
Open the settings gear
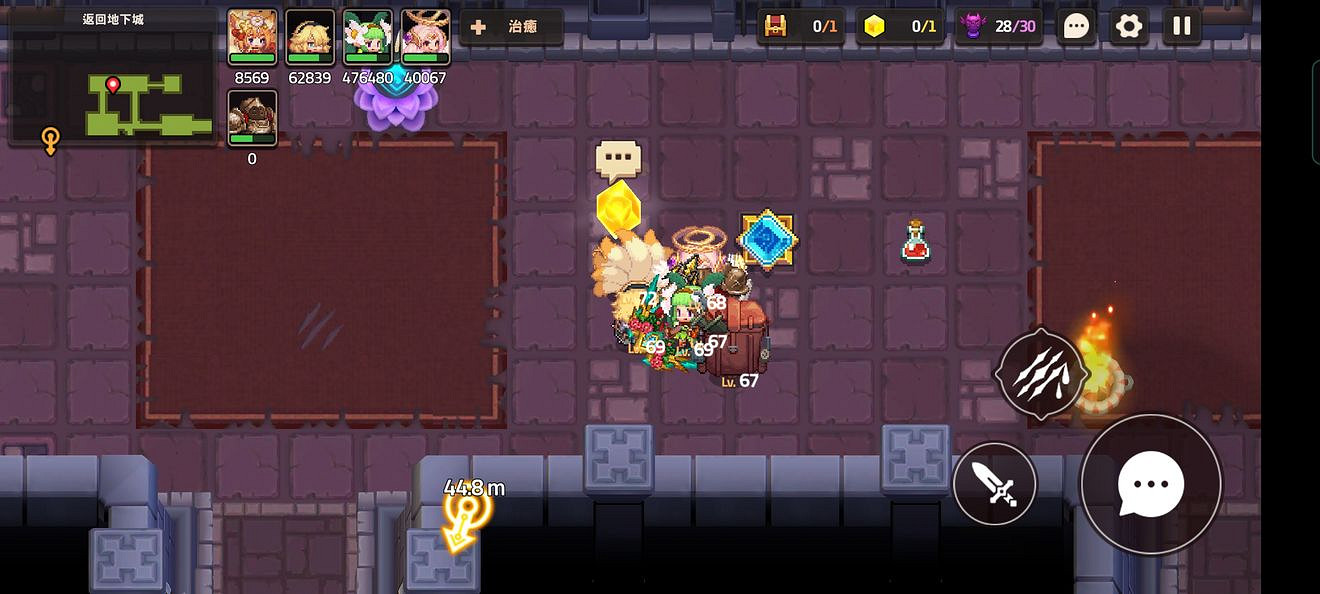pos(1129,26)
